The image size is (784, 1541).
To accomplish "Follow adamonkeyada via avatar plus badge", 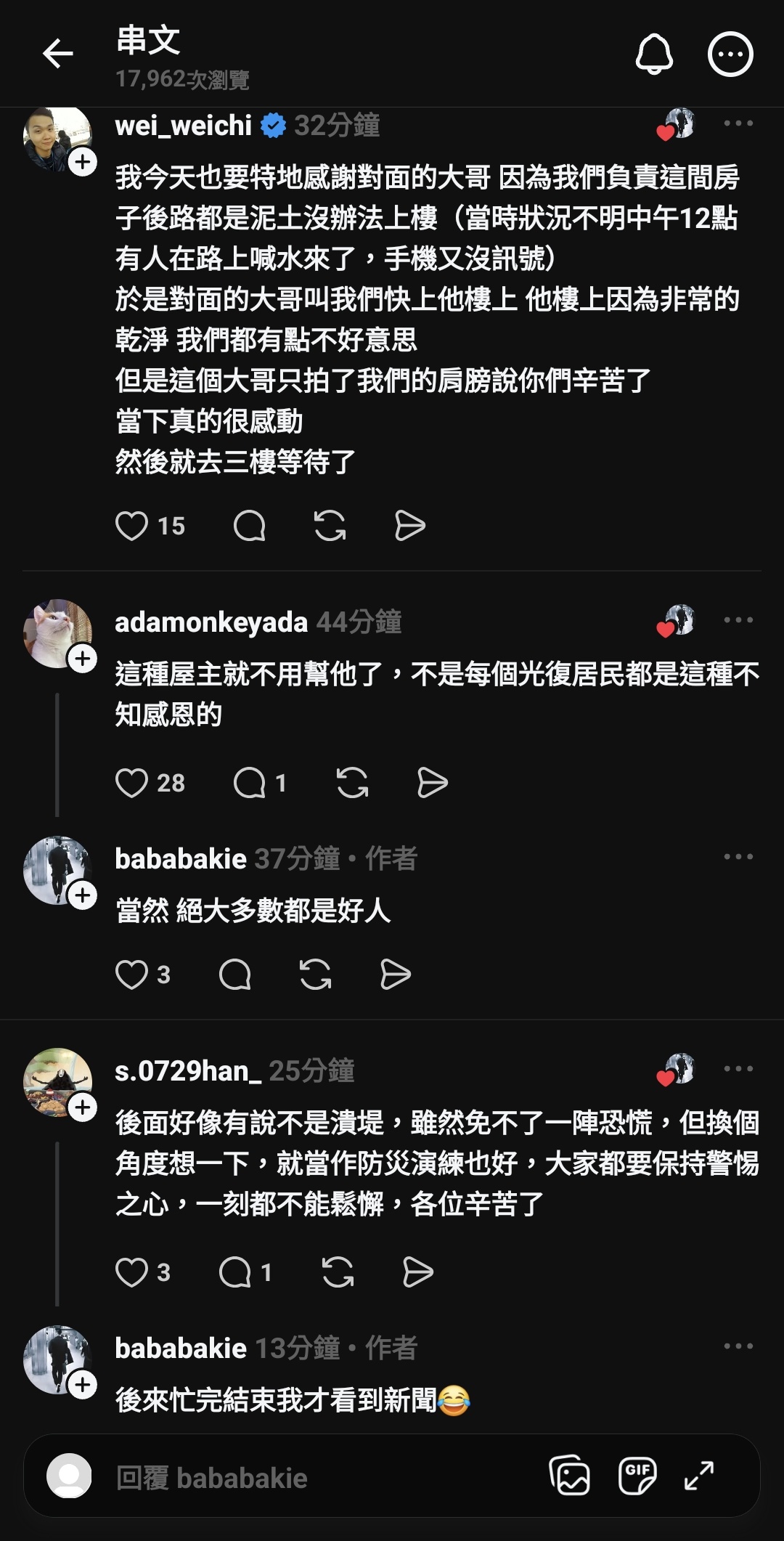I will (83, 659).
